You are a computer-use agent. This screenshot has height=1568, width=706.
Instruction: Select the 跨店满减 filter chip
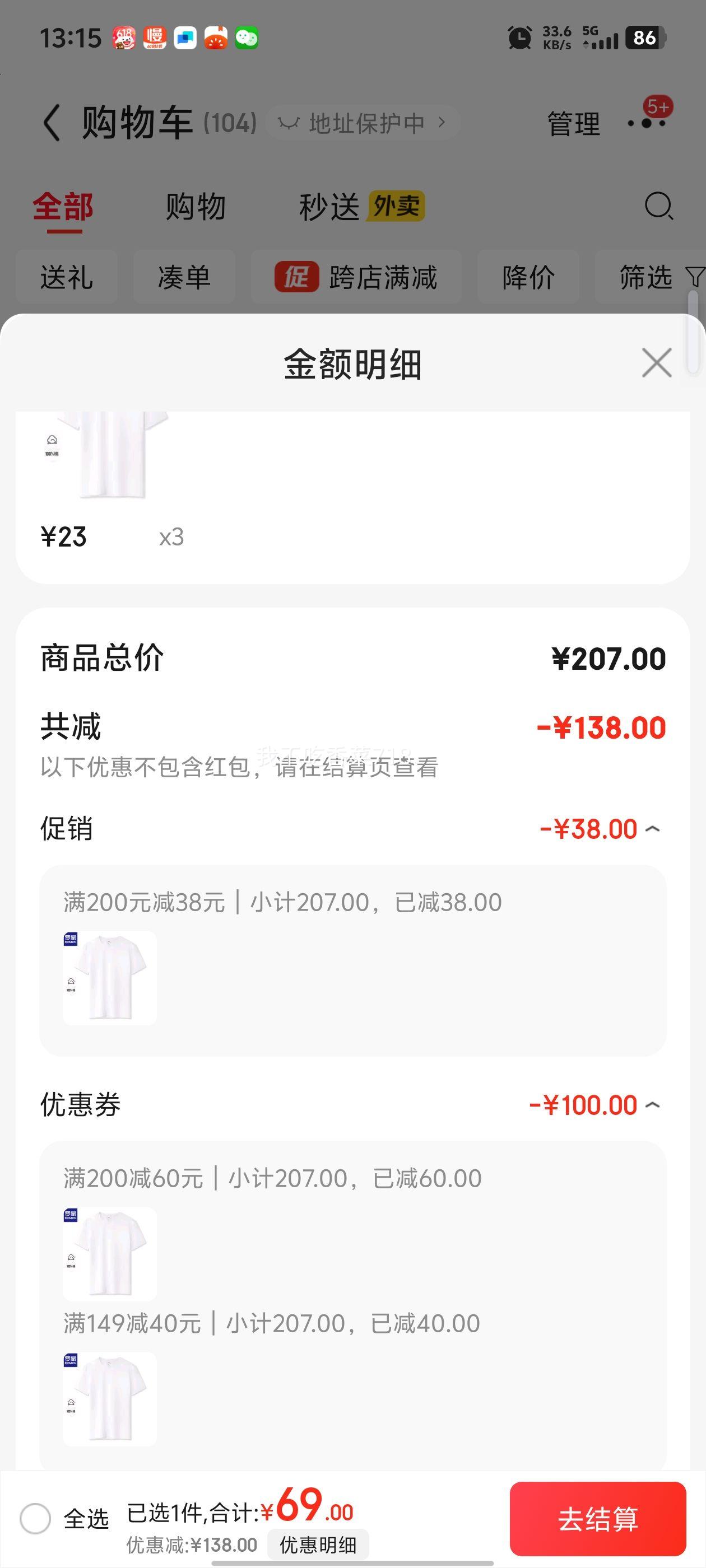(356, 277)
